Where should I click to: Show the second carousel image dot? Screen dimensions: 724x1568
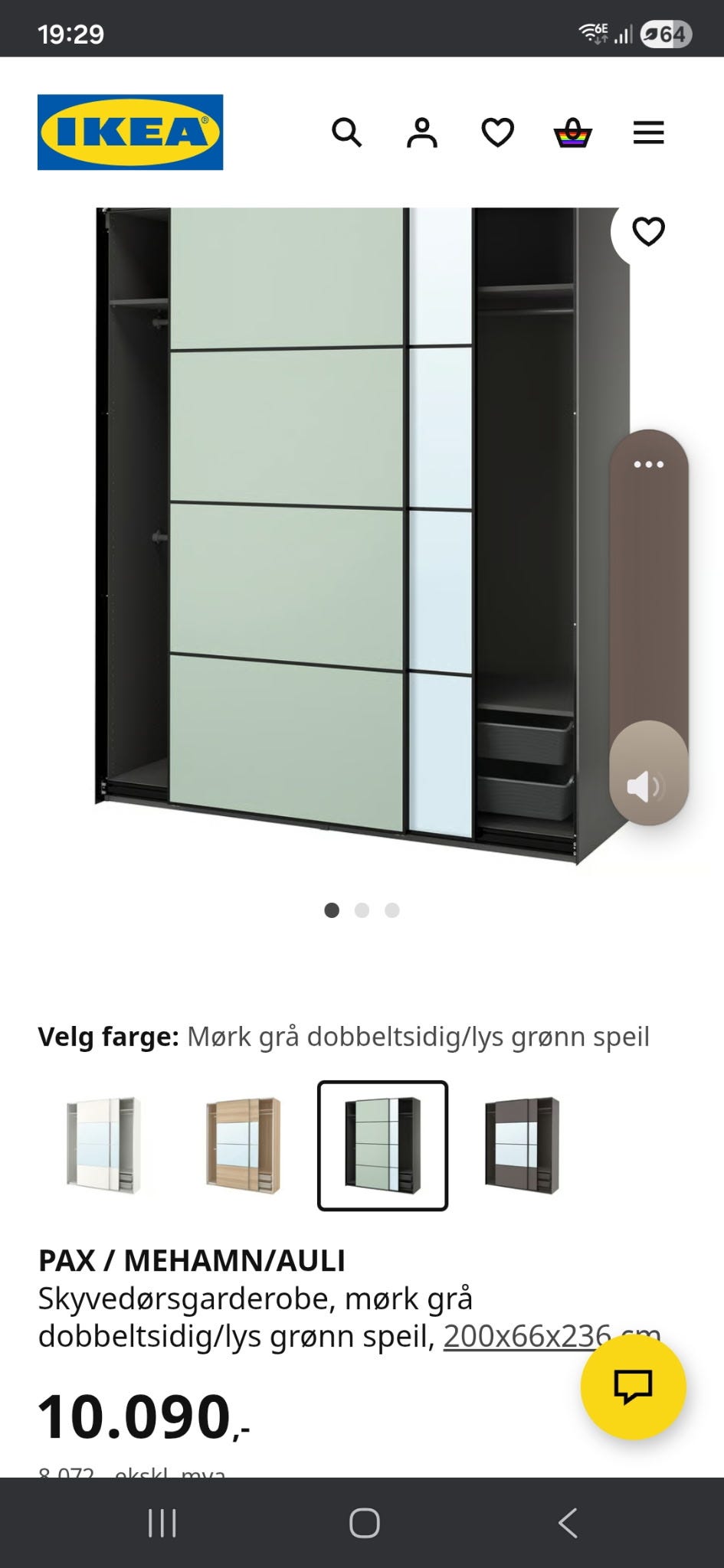click(x=362, y=910)
